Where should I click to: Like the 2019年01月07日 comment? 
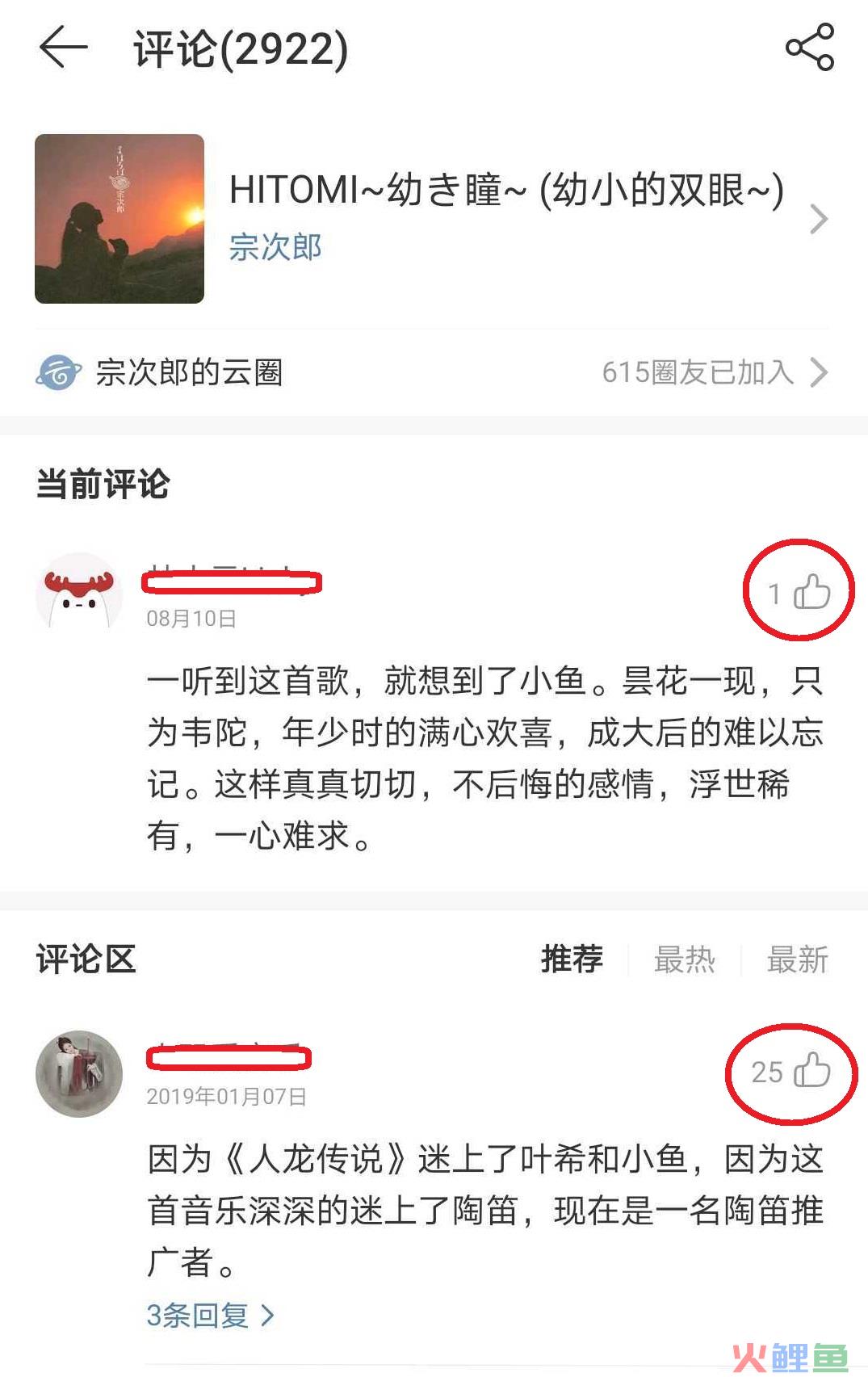(811, 1071)
